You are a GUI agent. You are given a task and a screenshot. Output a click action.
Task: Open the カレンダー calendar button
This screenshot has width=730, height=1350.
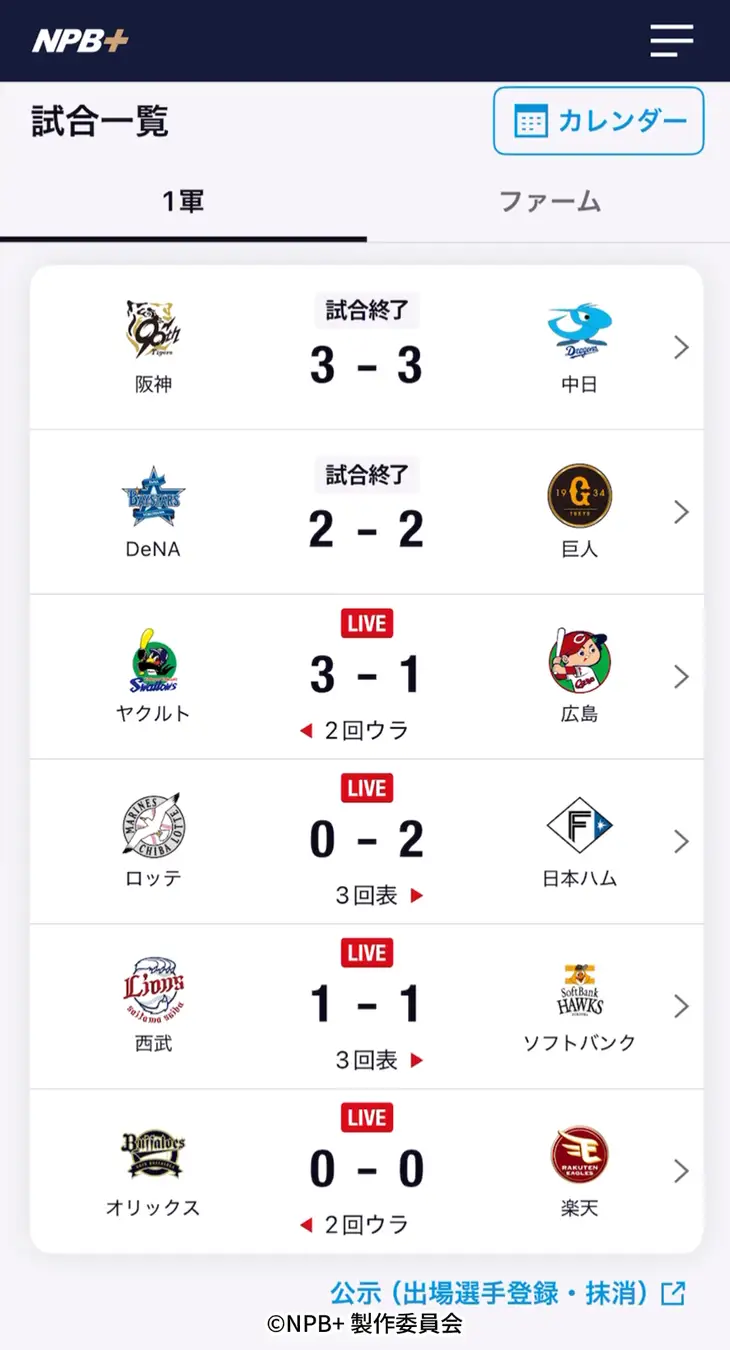[x=598, y=121]
